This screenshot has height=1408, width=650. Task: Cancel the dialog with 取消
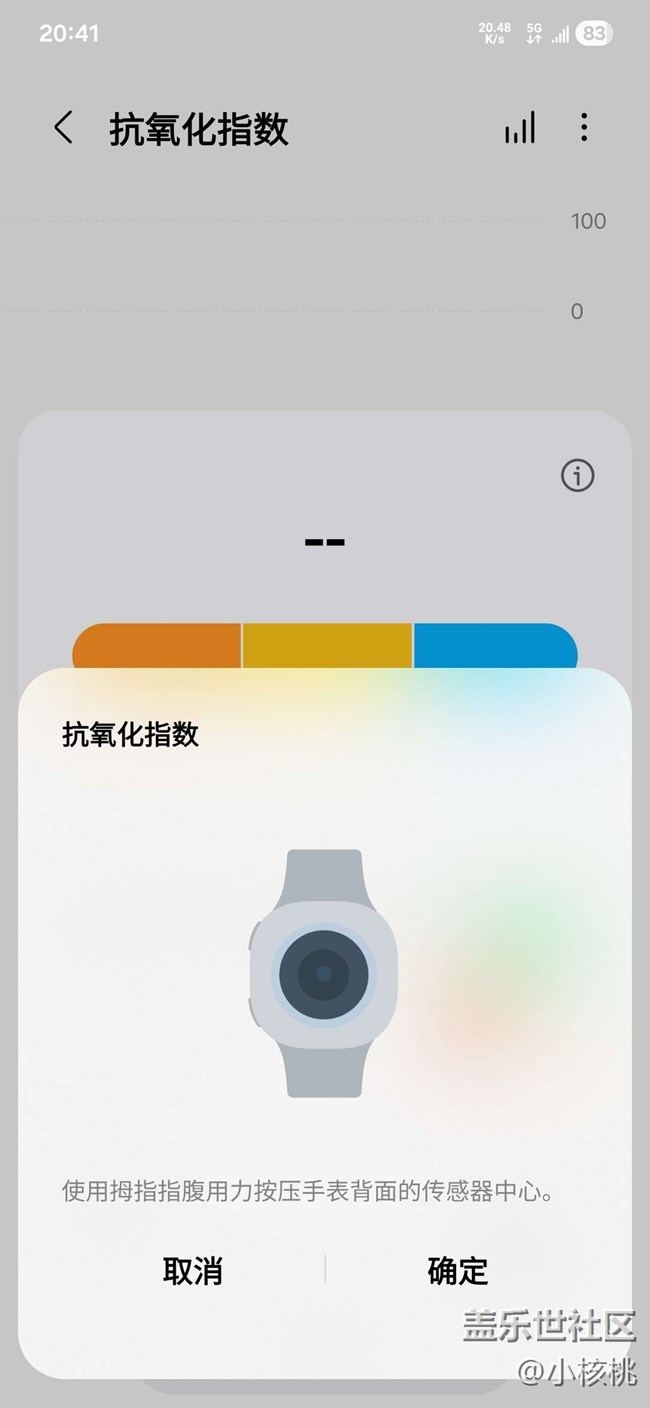coord(192,1271)
